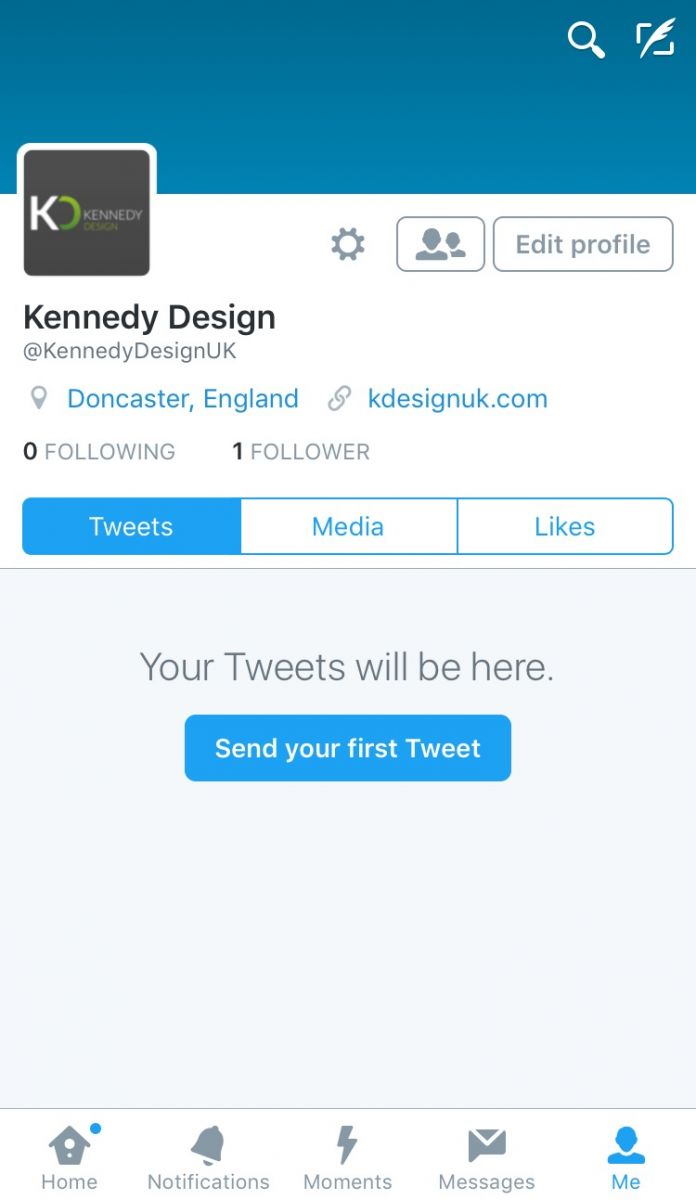Image resolution: width=696 pixels, height=1200 pixels.
Task: View the following list
Action: pyautogui.click(x=99, y=452)
